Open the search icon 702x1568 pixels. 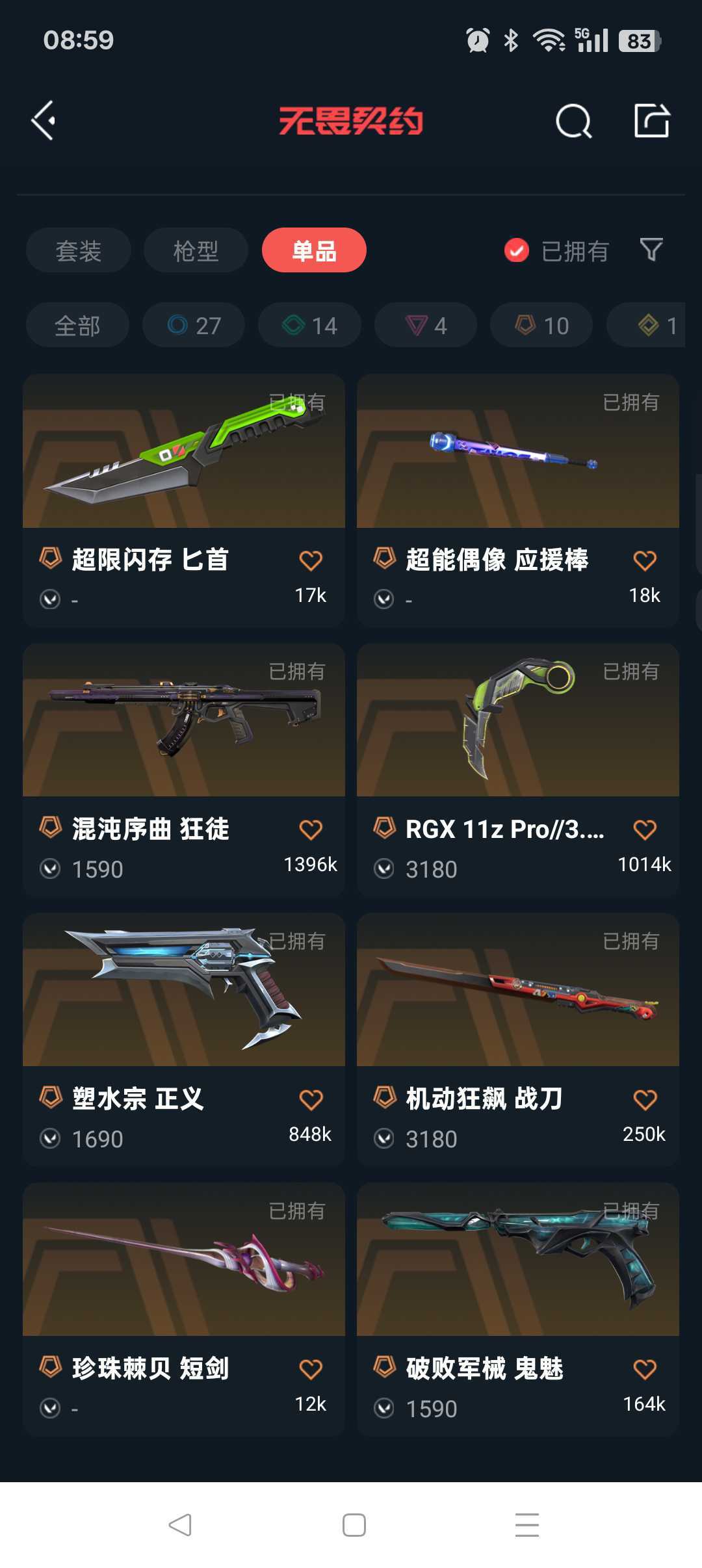coord(573,121)
